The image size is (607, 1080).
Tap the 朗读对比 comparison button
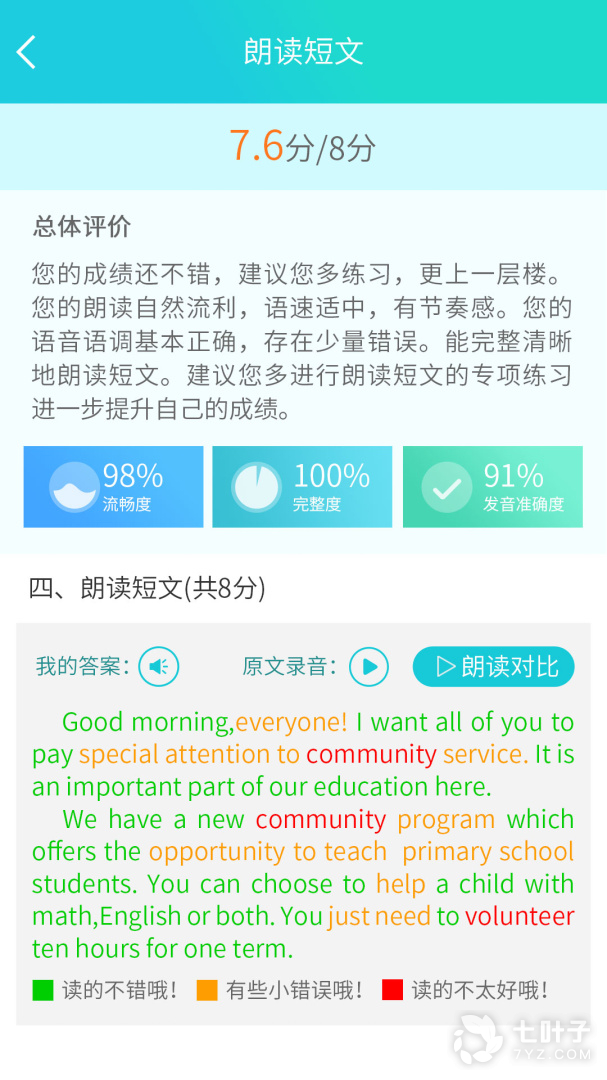[x=494, y=667]
